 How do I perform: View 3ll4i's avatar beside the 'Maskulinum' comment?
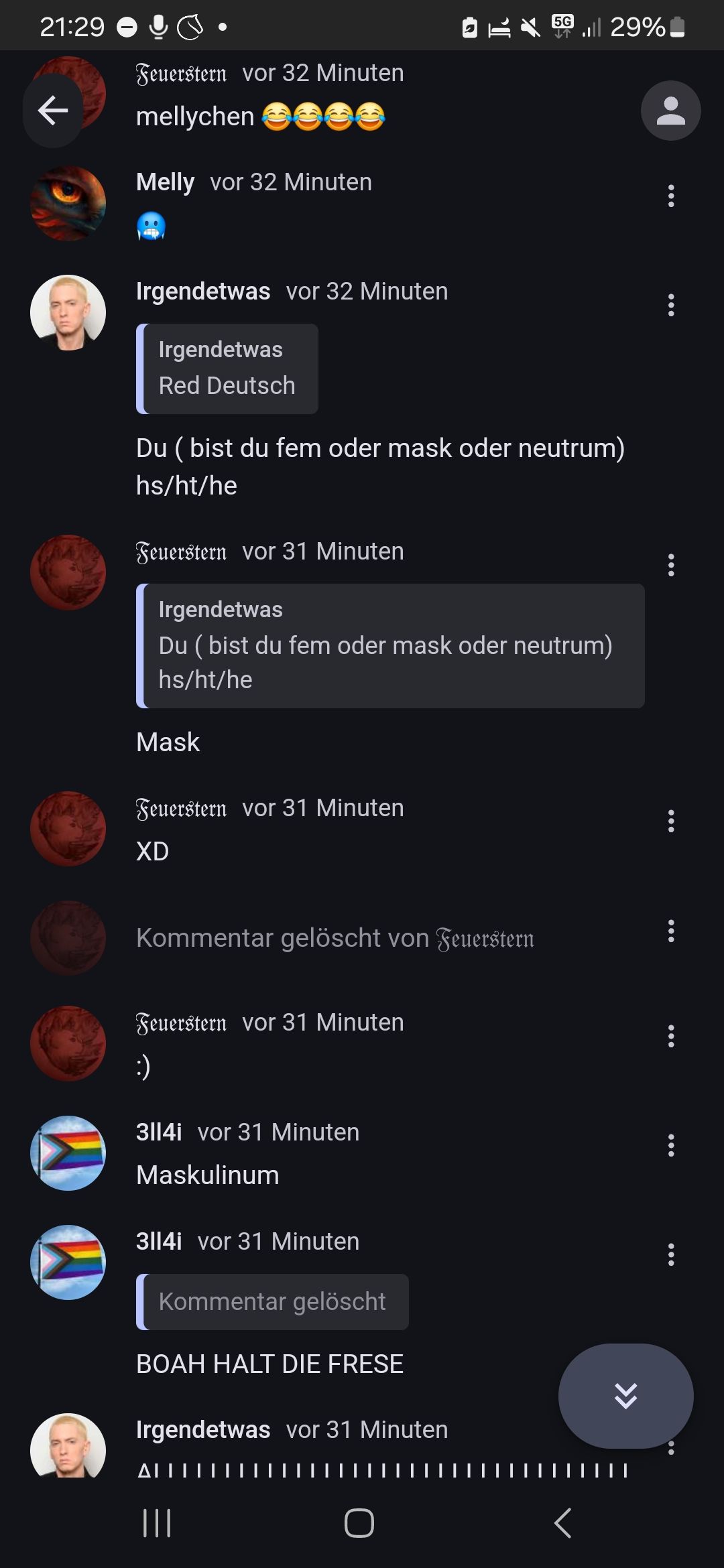pyautogui.click(x=68, y=1153)
